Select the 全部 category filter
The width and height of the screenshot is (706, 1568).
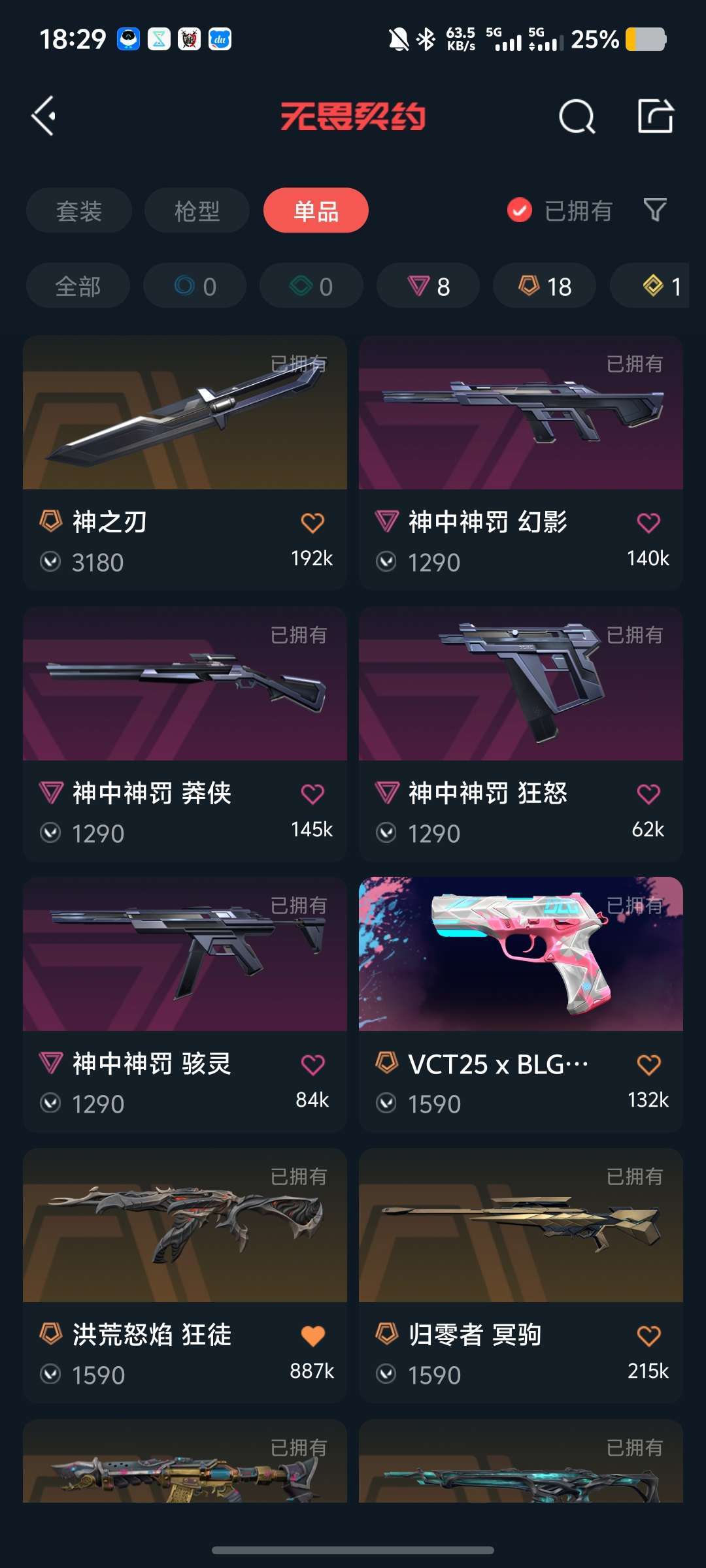(x=78, y=285)
